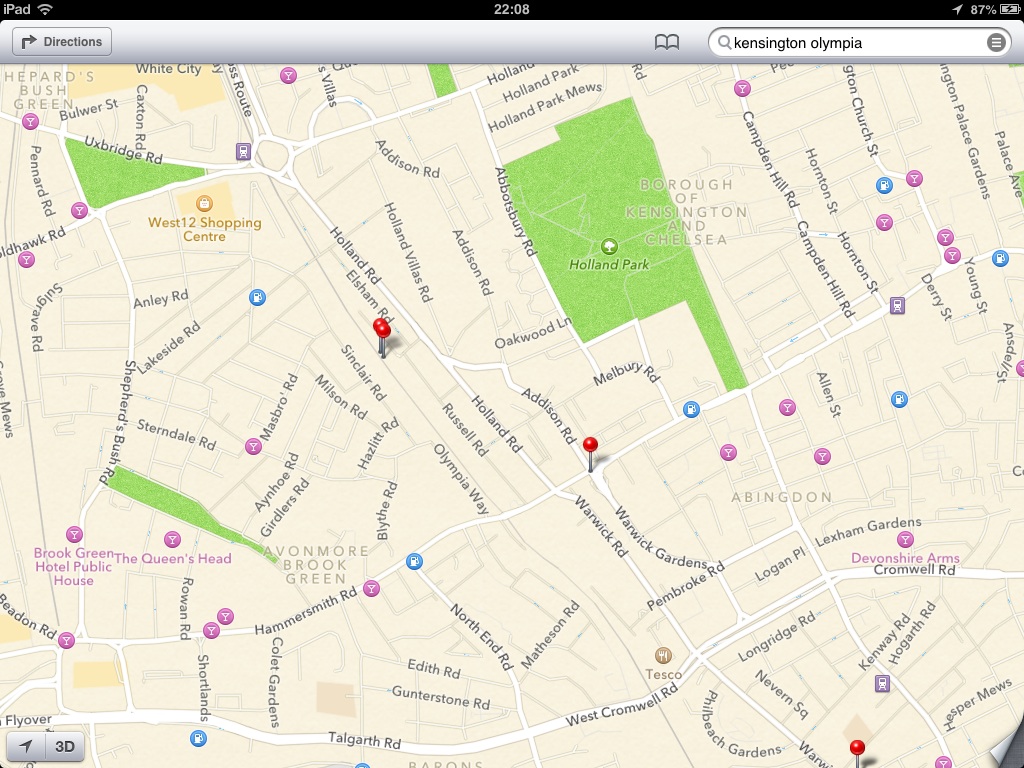
Task: Open the bookmarks book icon
Action: (x=667, y=42)
